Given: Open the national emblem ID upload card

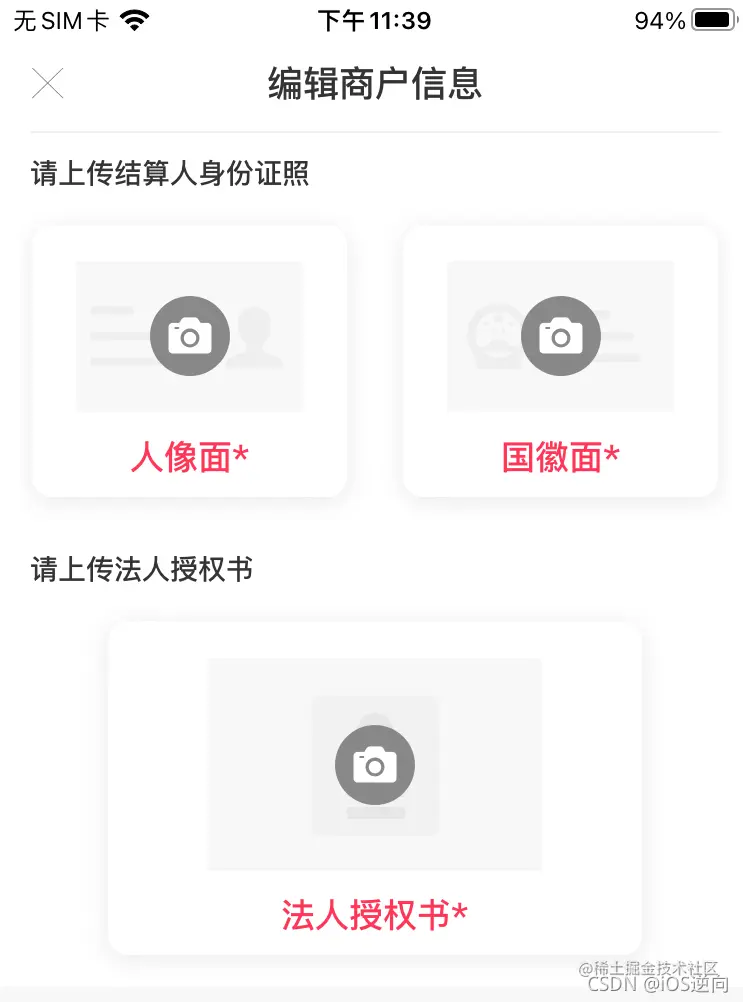Looking at the screenshot, I should 561,360.
